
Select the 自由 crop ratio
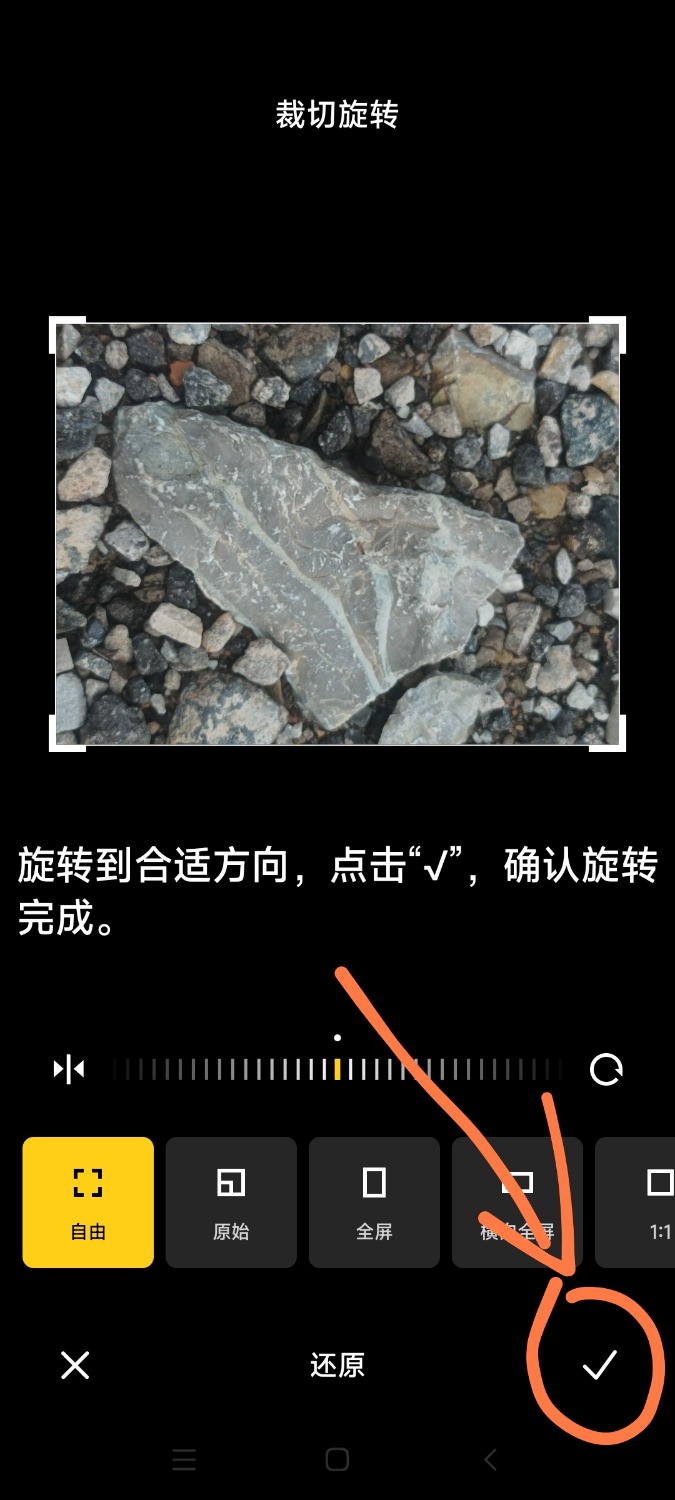(x=88, y=1202)
